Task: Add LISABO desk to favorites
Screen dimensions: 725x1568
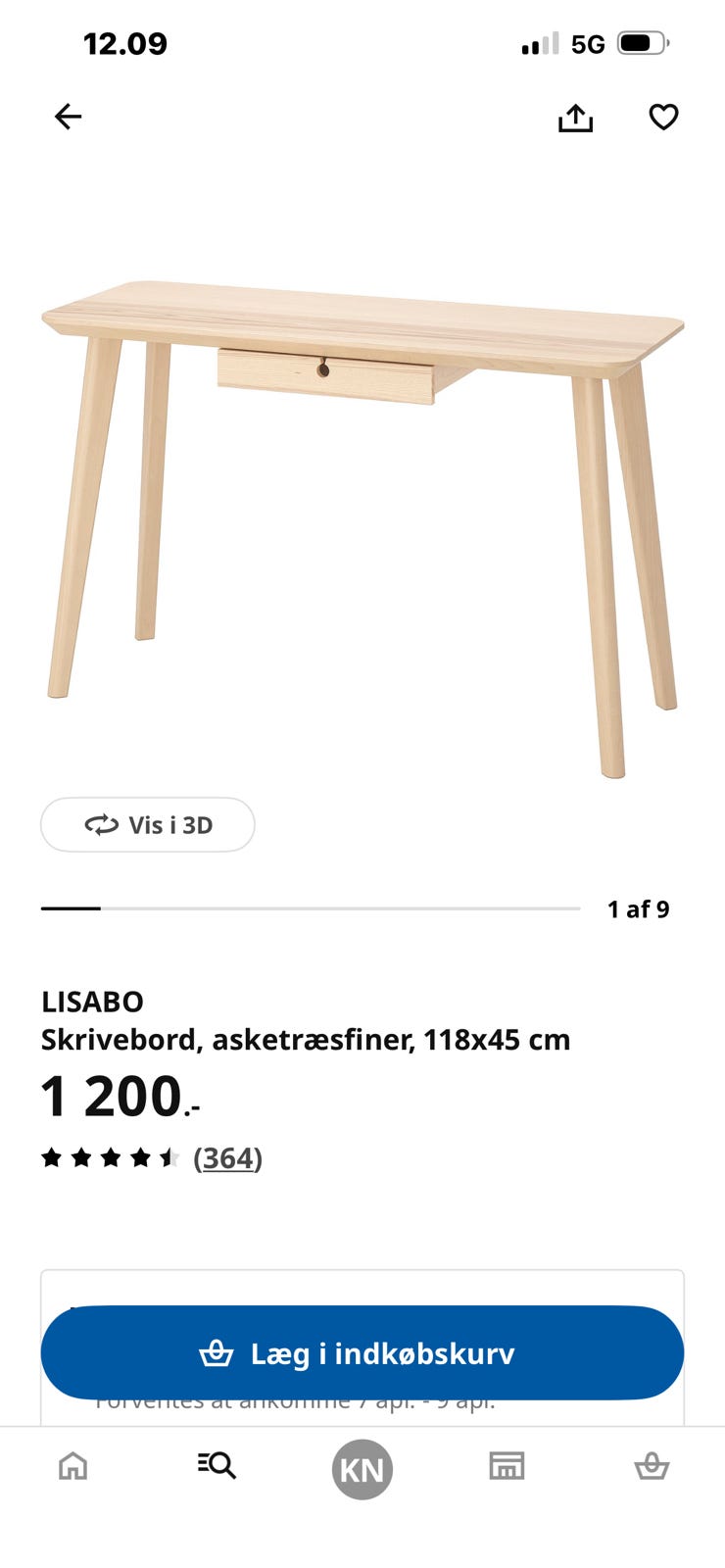Action: click(x=663, y=118)
